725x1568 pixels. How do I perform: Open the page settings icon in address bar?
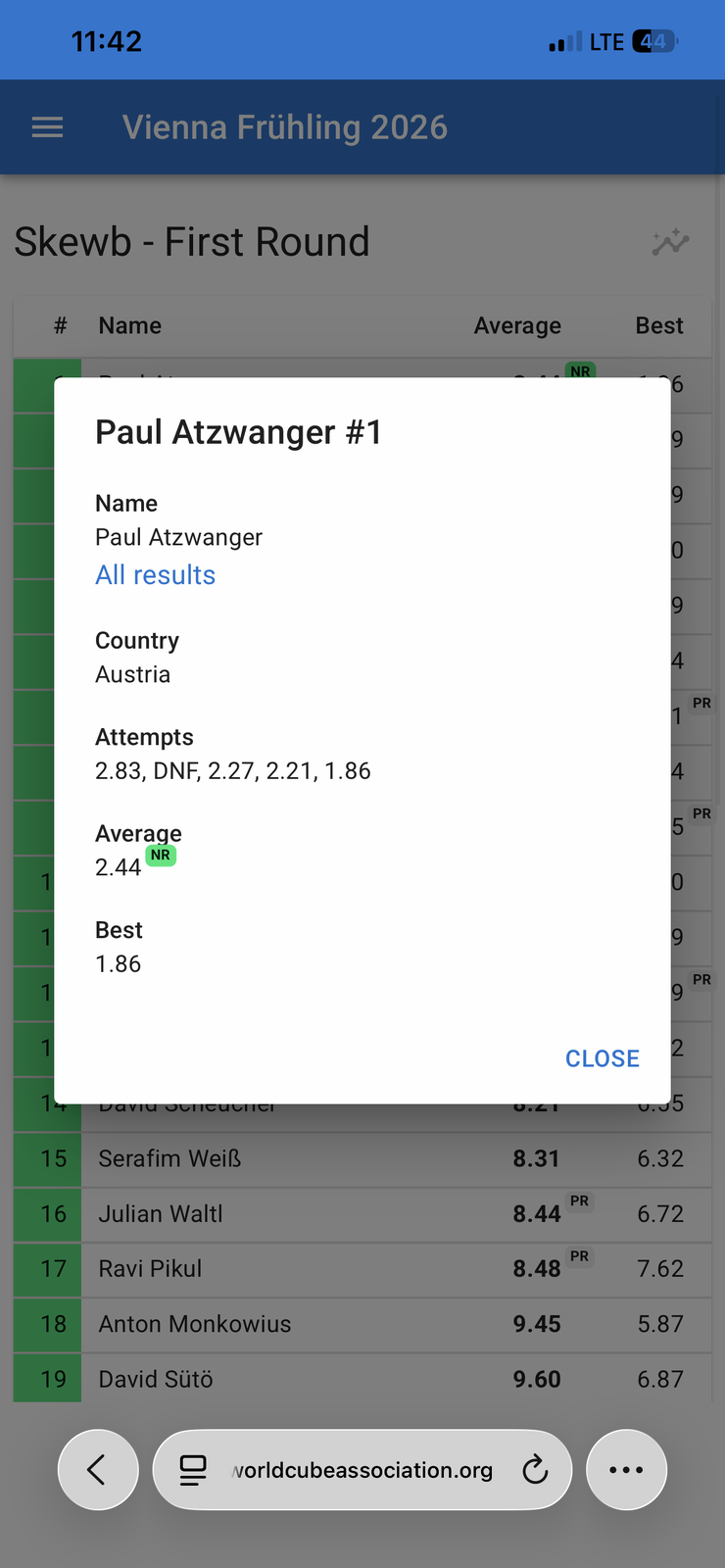[193, 1470]
